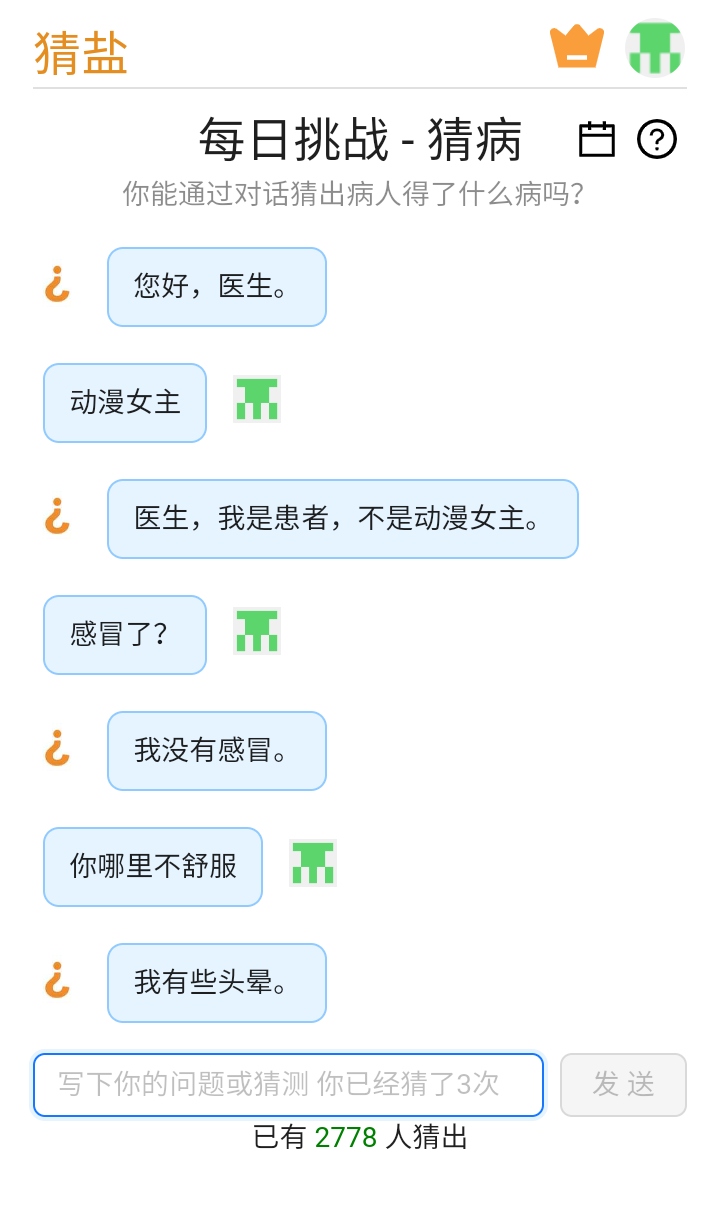Focus the question or guess input field
720x1232 pixels.
(288, 1084)
